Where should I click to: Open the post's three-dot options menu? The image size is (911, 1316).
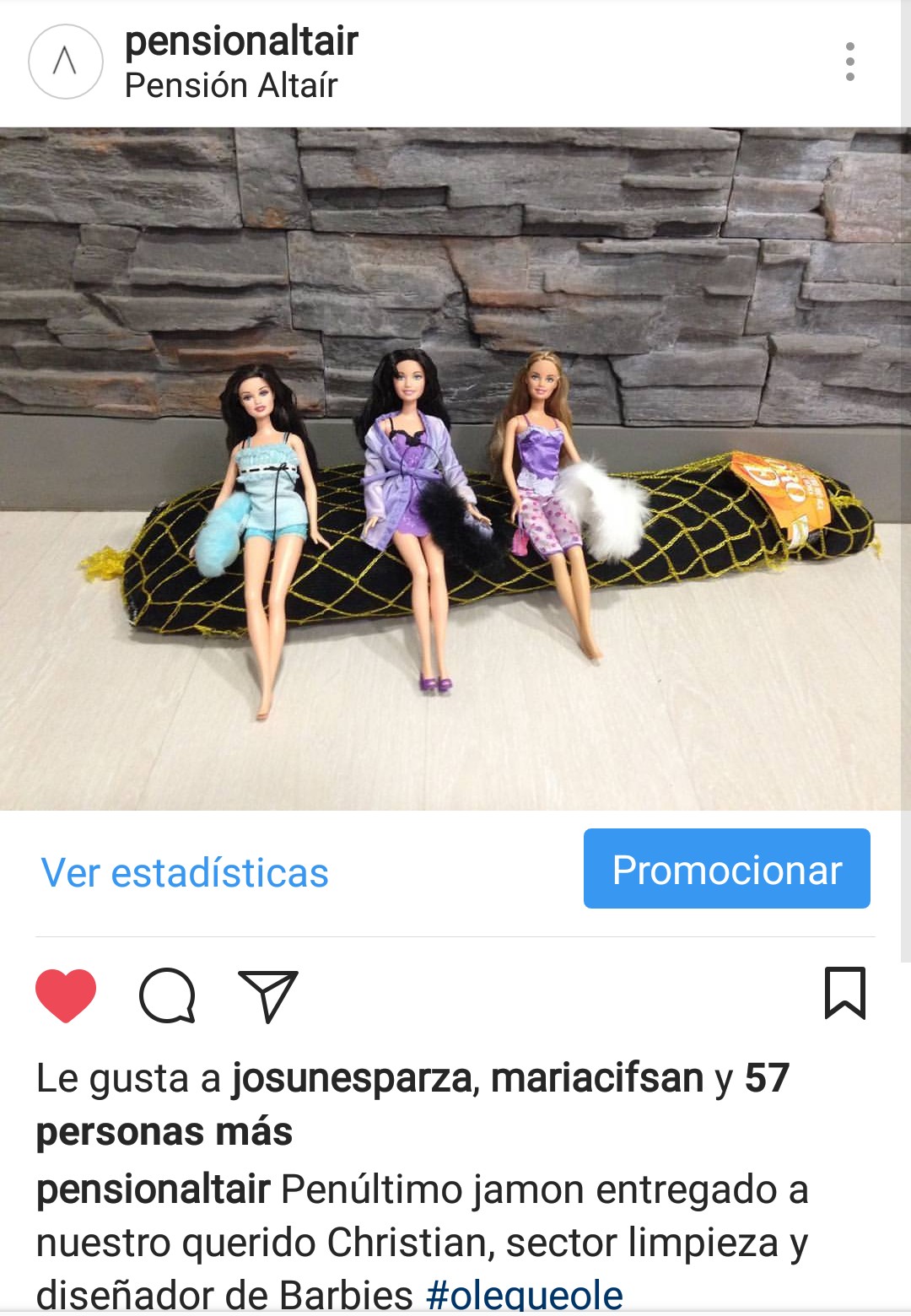(849, 62)
